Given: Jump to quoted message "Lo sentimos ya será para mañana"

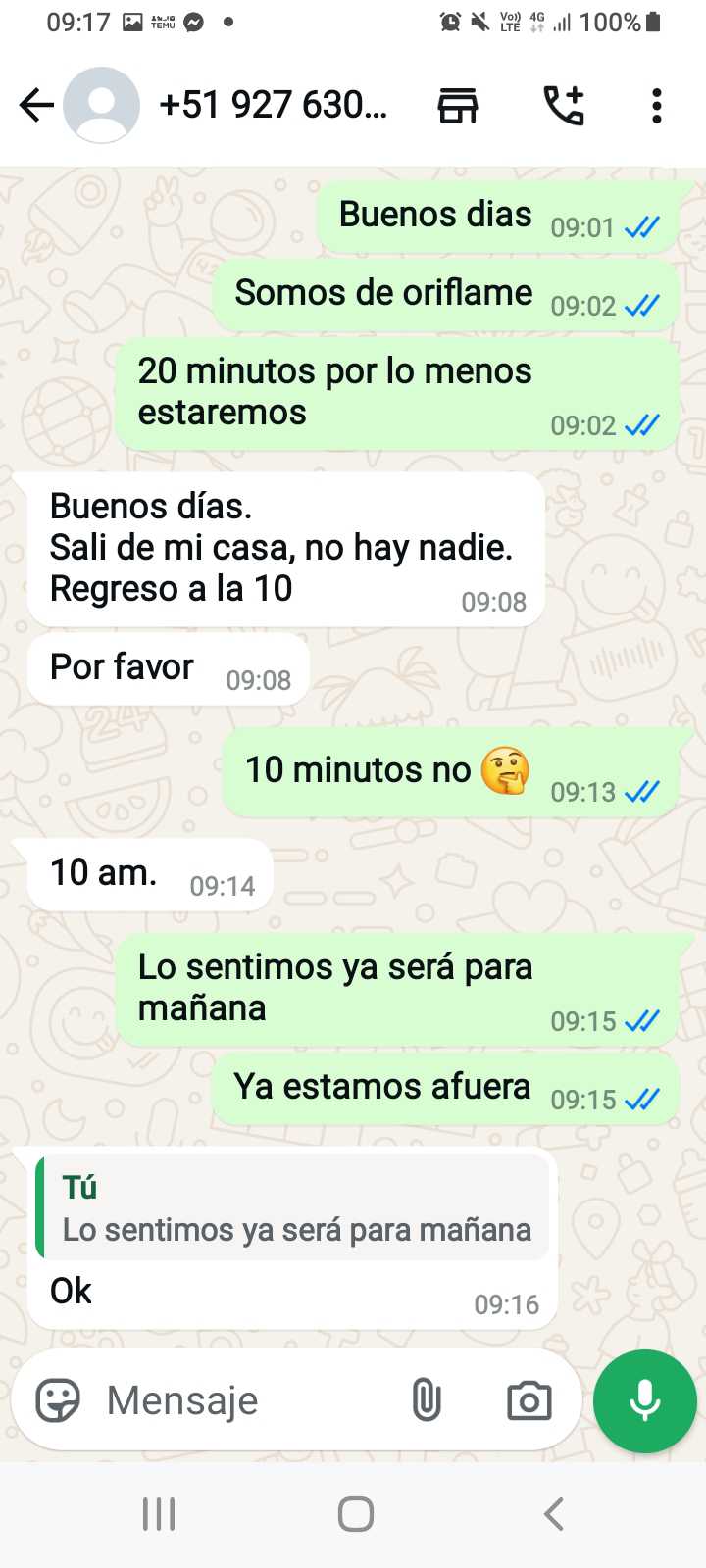Looking at the screenshot, I should (x=292, y=1208).
